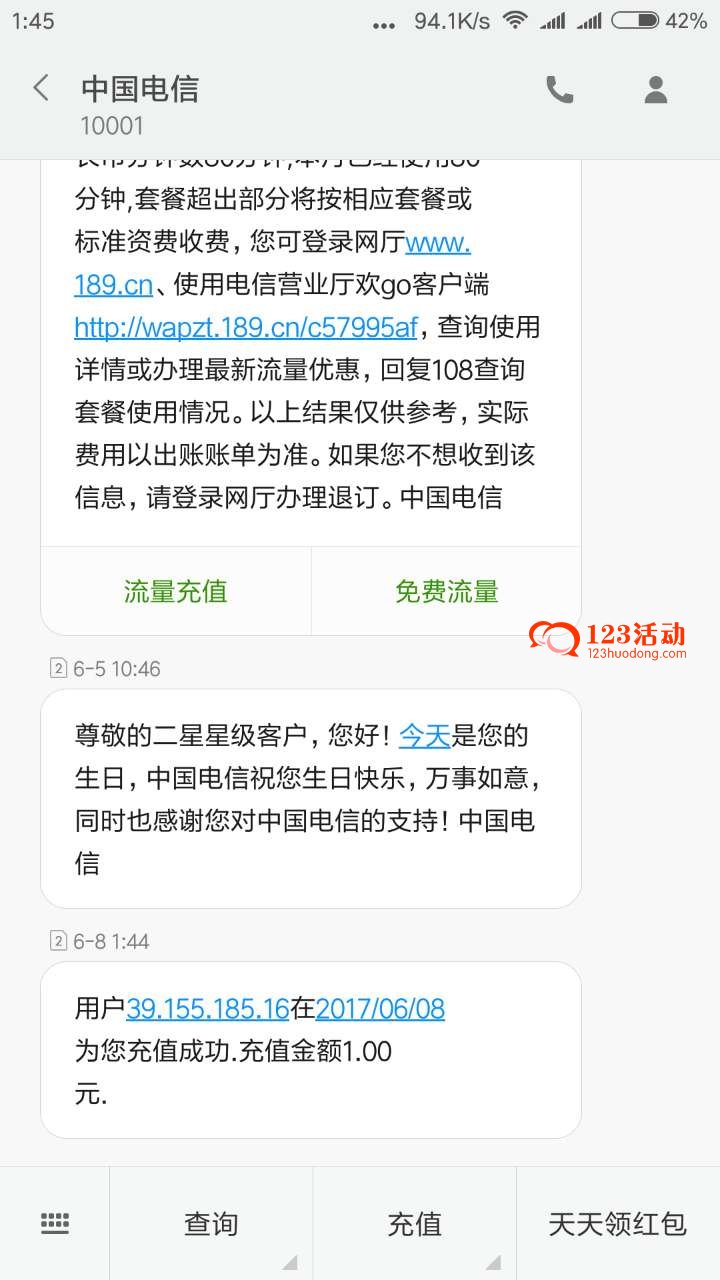
Task: Tap the 流量充值 button
Action: click(176, 591)
